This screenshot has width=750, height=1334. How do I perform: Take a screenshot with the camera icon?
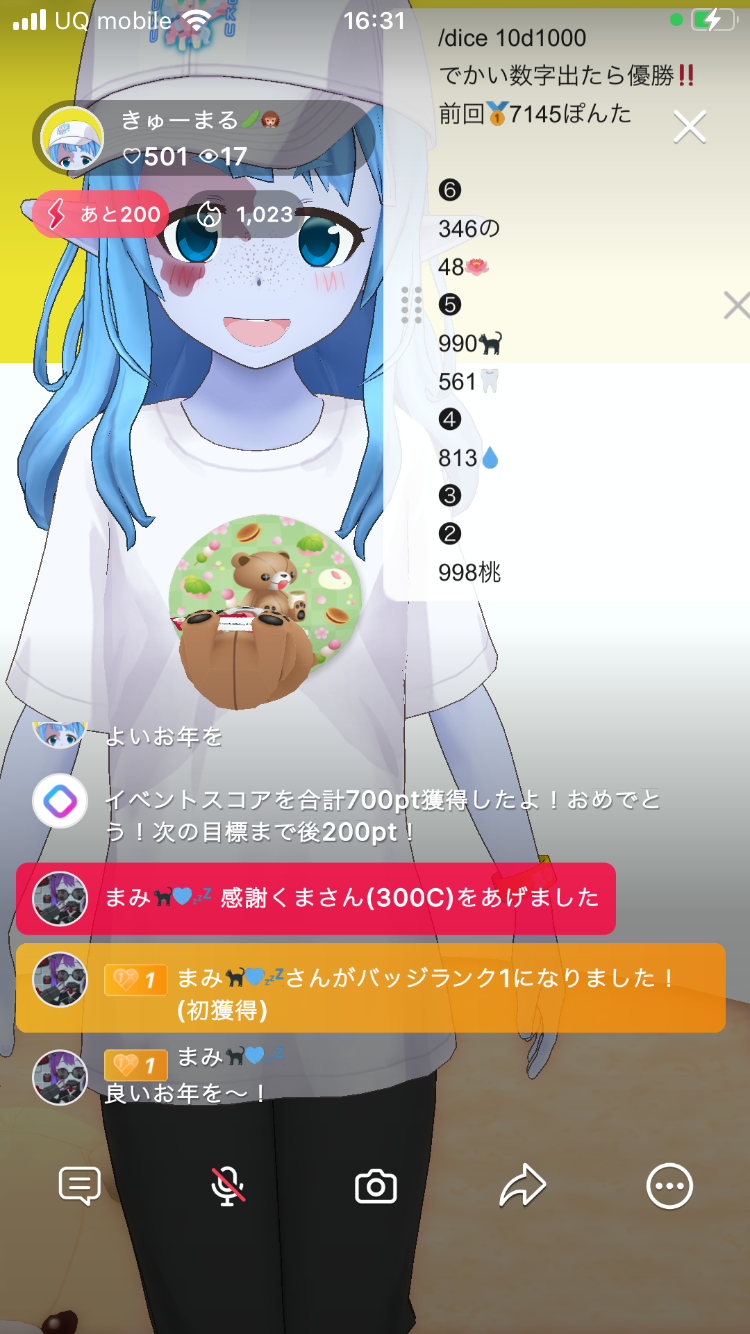(375, 1186)
